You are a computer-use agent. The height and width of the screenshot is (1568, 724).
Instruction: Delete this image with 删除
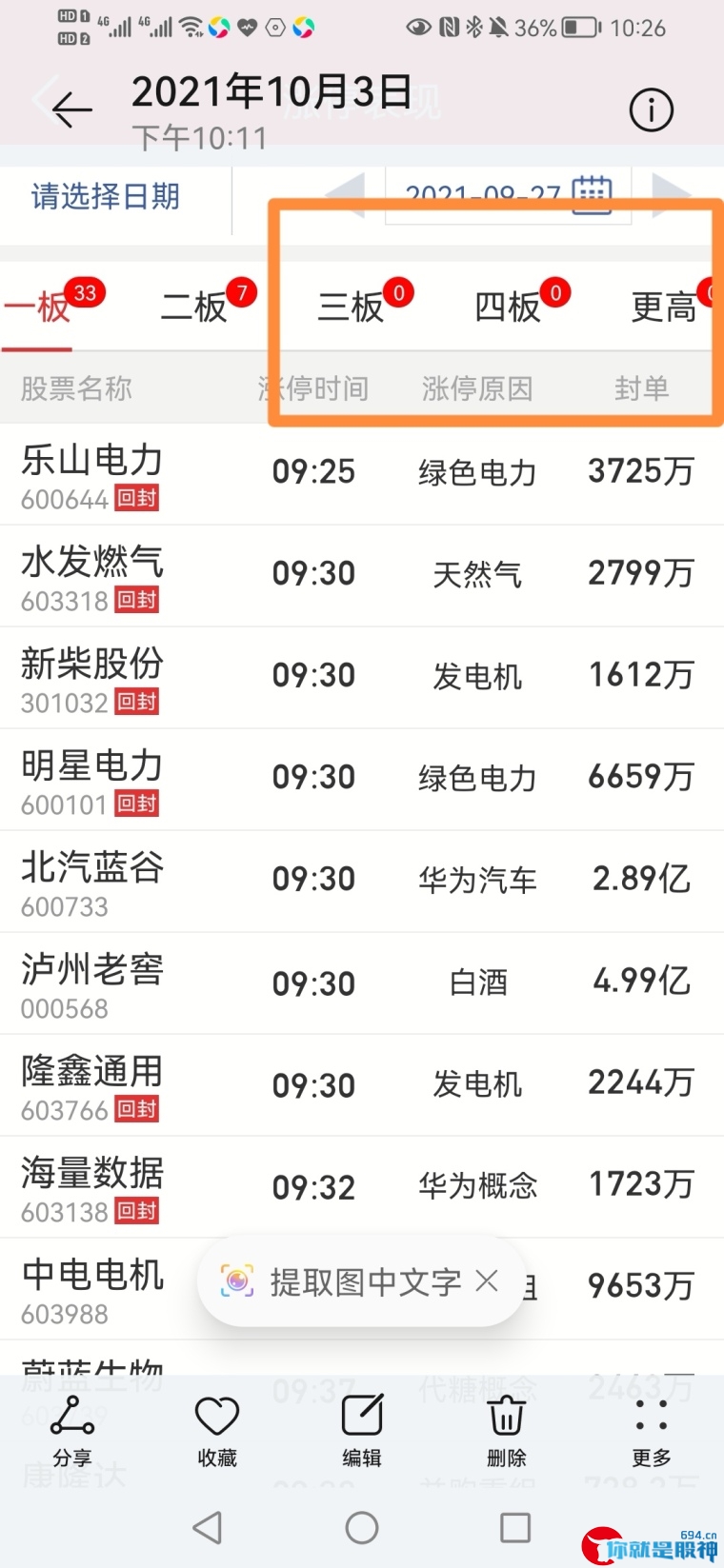click(x=507, y=1431)
